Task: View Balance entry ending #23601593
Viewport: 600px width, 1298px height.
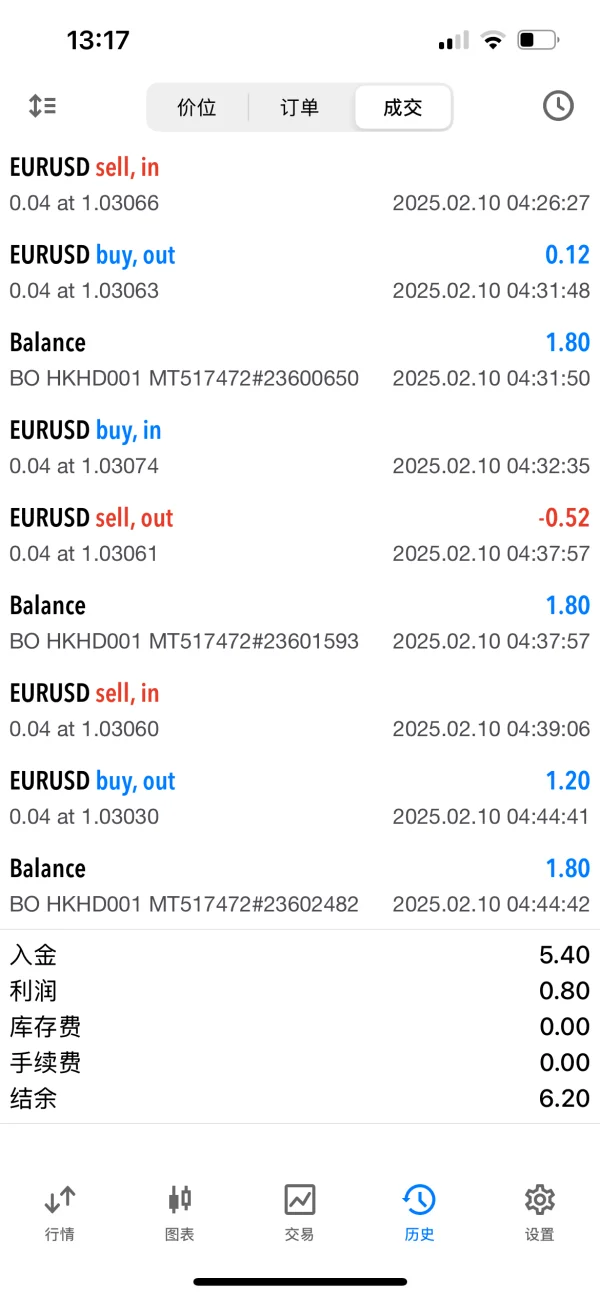Action: tap(299, 623)
